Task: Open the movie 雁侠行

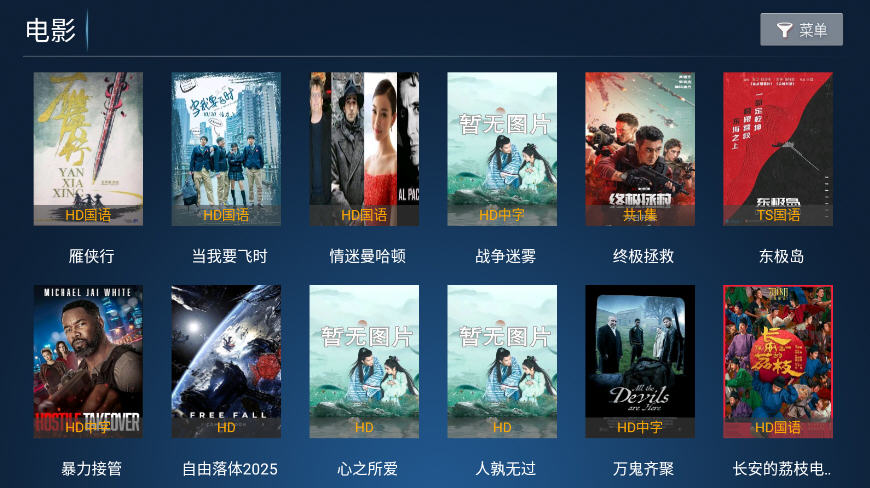Action: tap(88, 150)
